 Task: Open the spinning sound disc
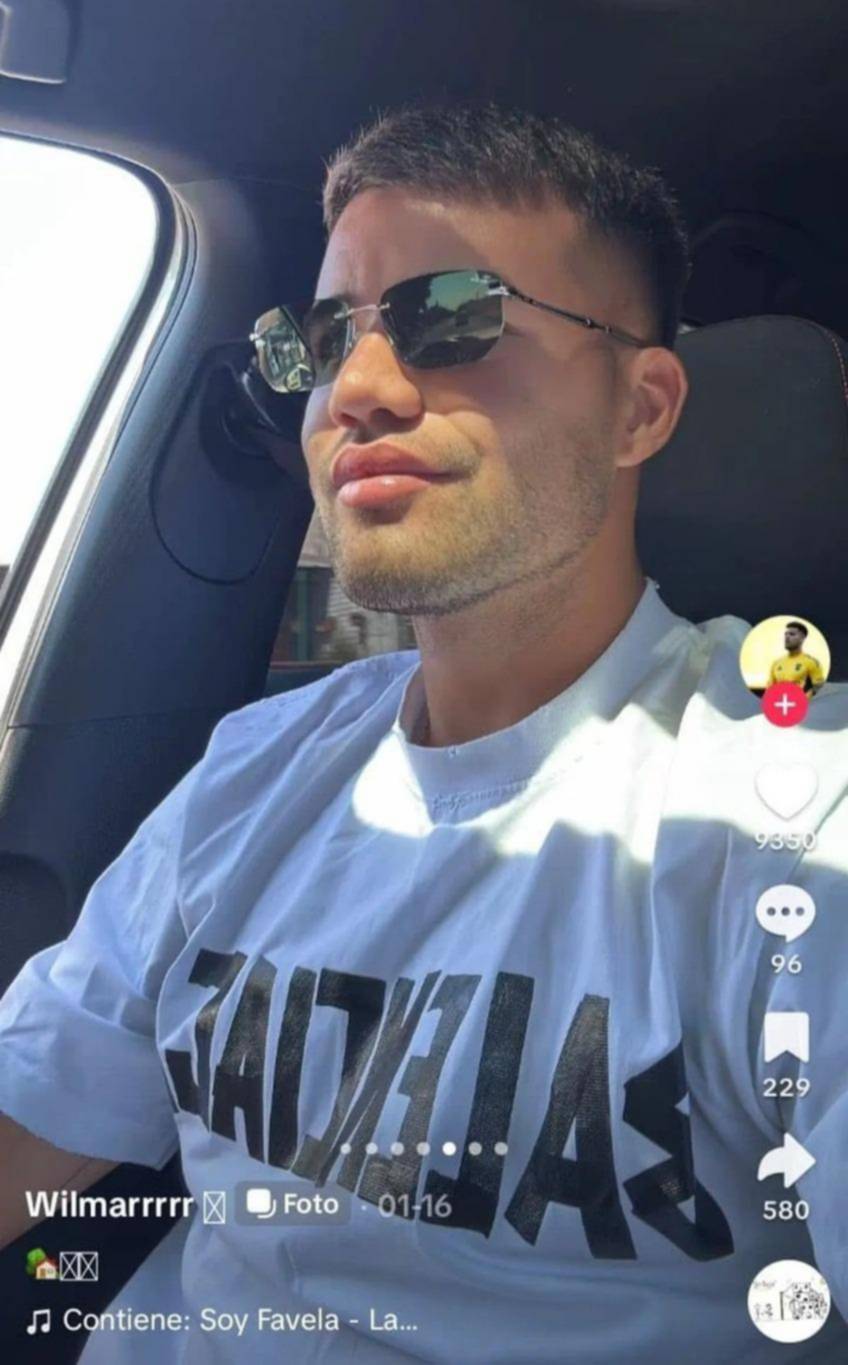[788, 1300]
